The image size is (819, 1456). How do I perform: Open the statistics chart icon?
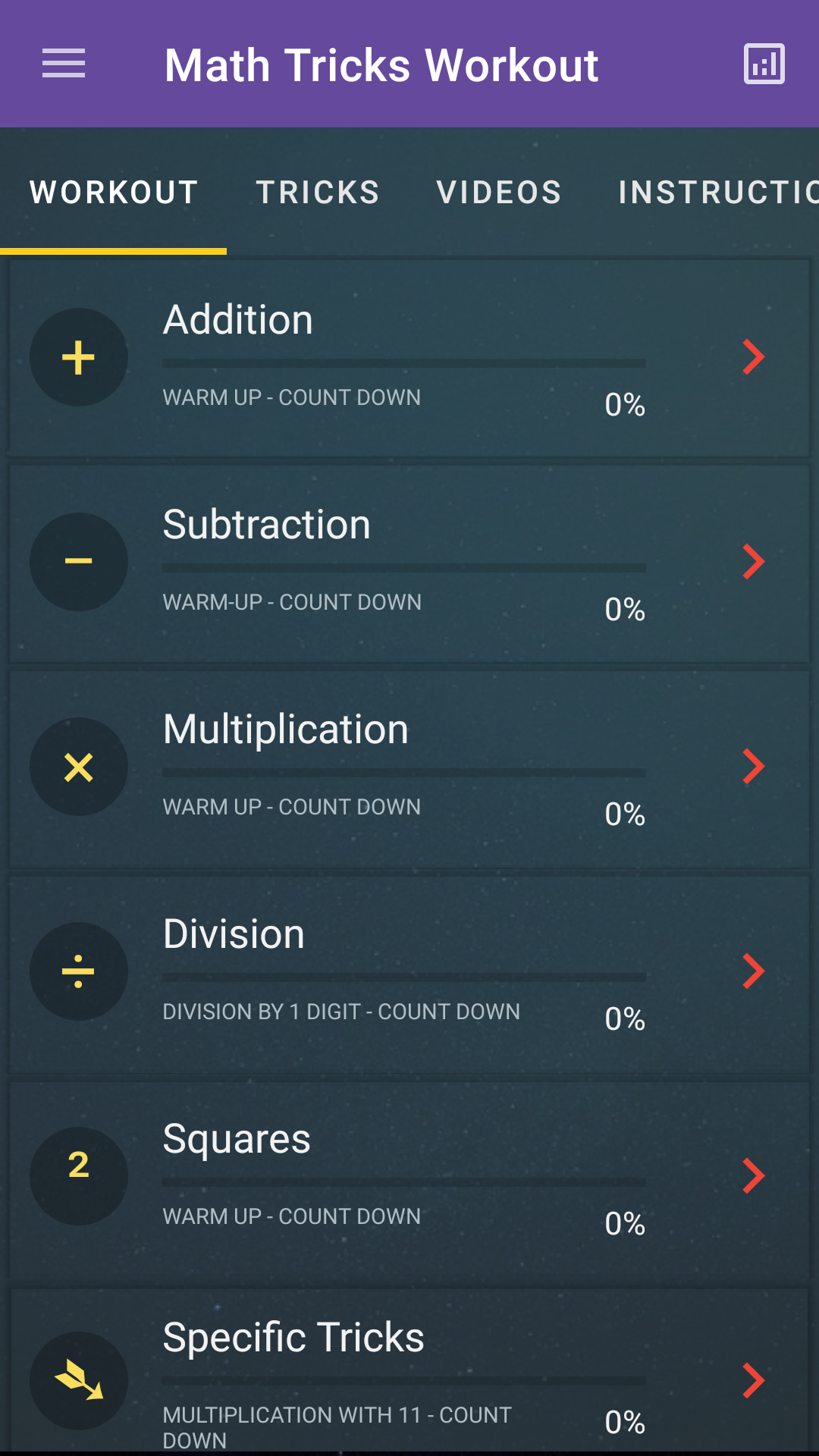[764, 64]
